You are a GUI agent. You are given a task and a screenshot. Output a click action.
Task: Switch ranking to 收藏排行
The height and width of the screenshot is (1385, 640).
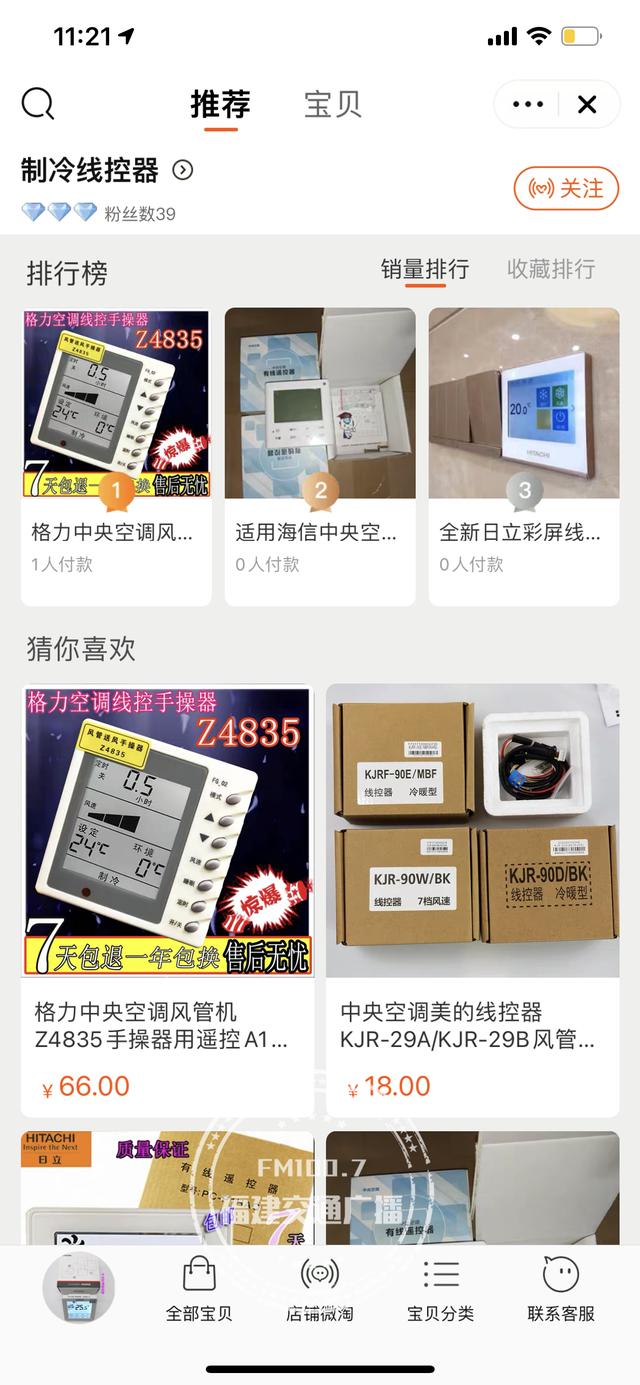(551, 269)
